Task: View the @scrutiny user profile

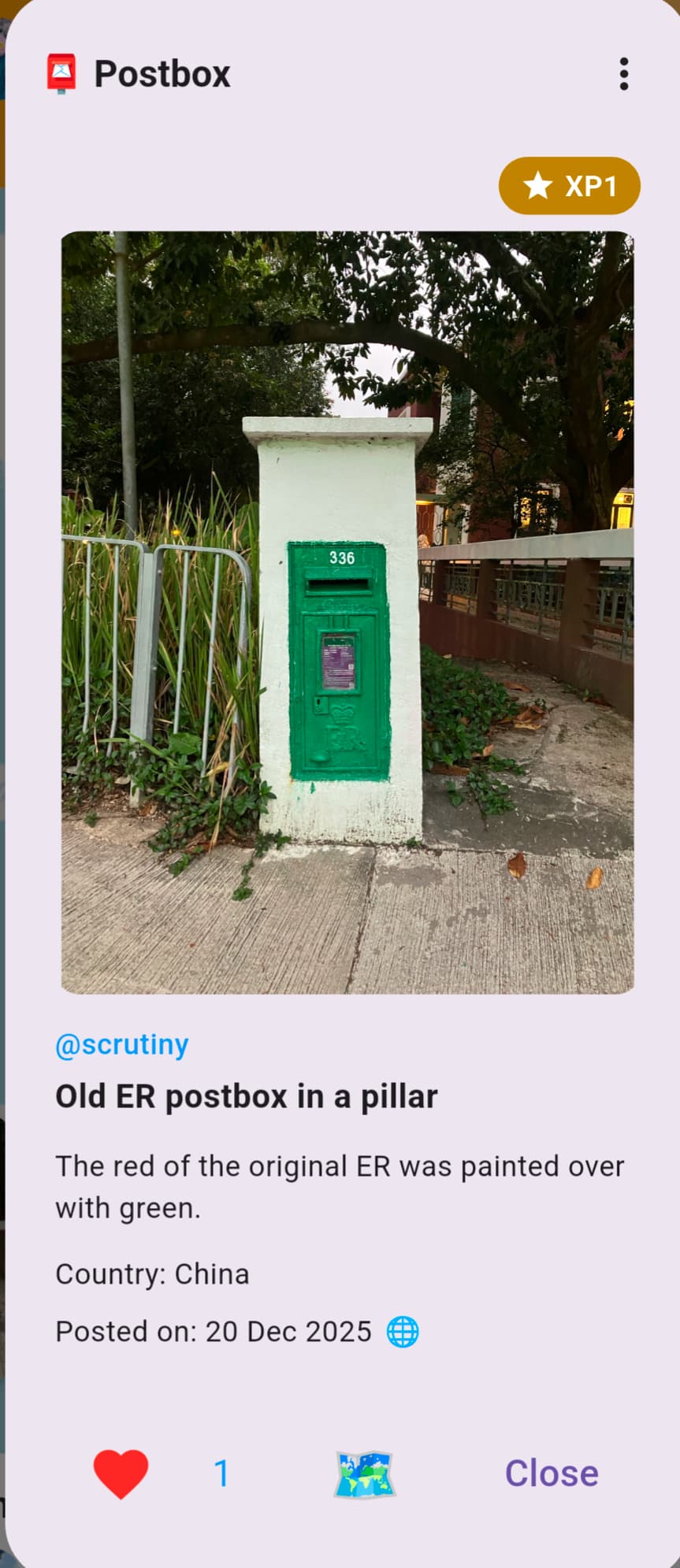Action: pyautogui.click(x=122, y=1044)
